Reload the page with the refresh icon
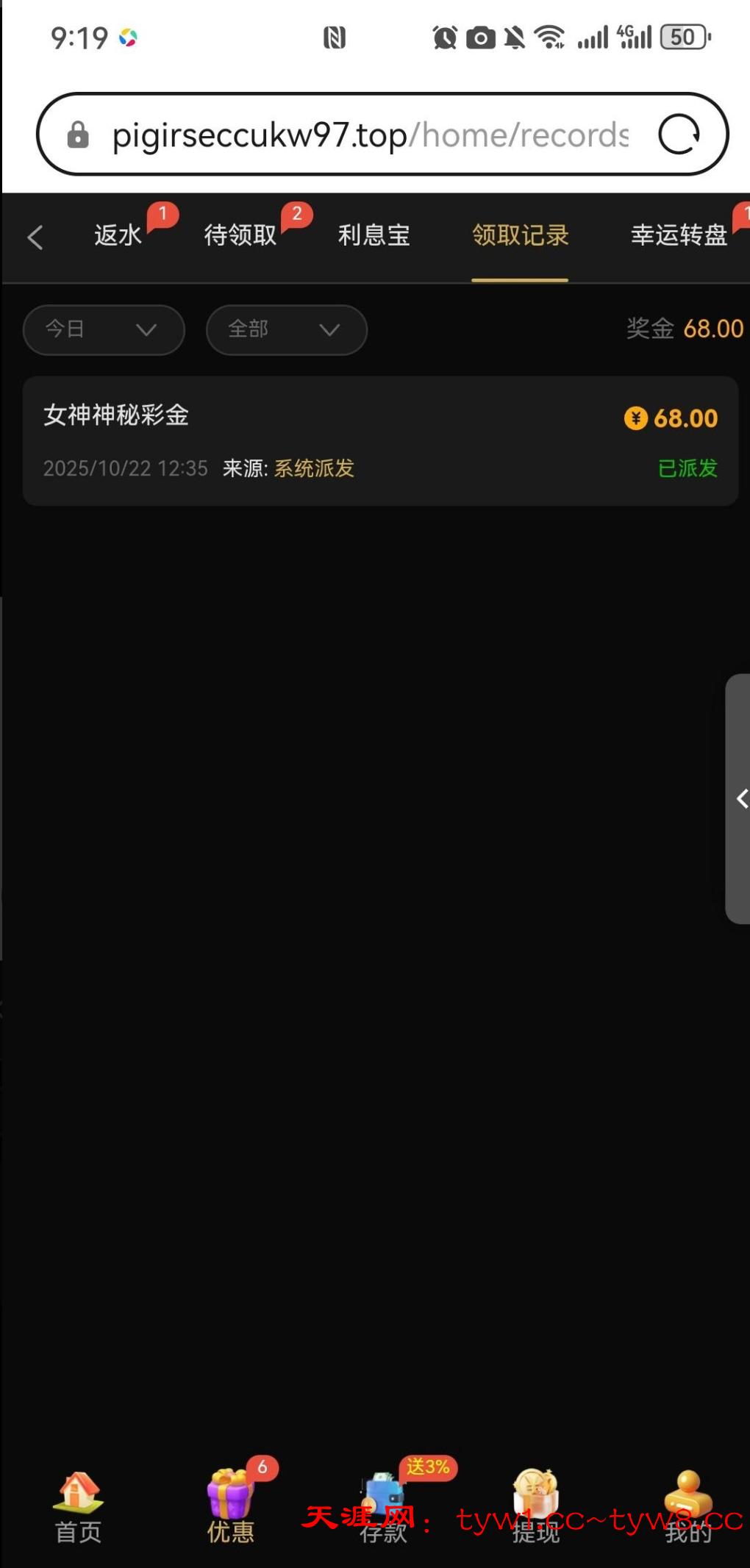 pyautogui.click(x=679, y=135)
